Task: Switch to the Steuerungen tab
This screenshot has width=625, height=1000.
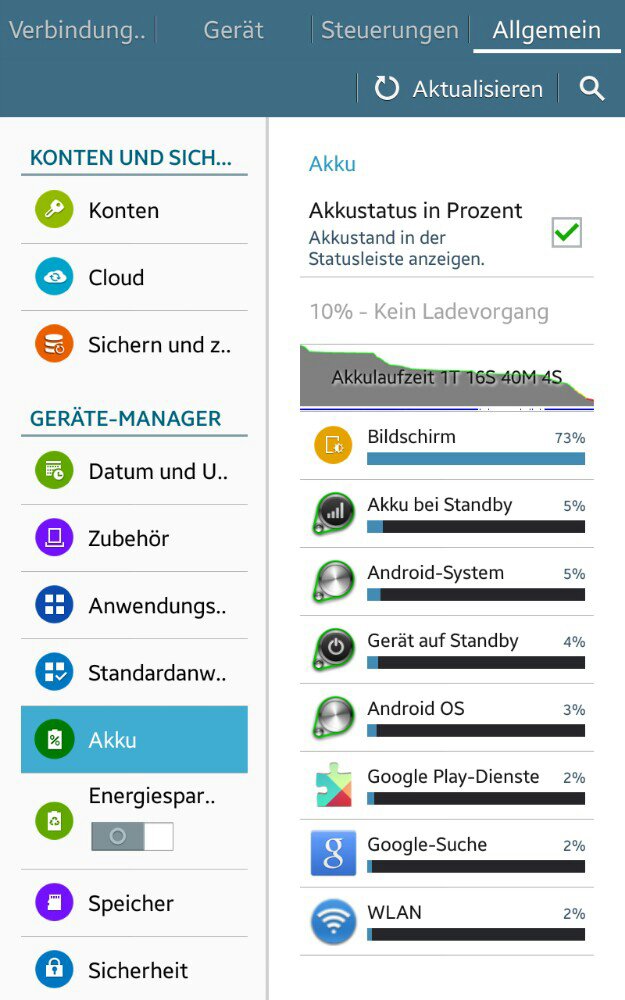Action: [389, 30]
